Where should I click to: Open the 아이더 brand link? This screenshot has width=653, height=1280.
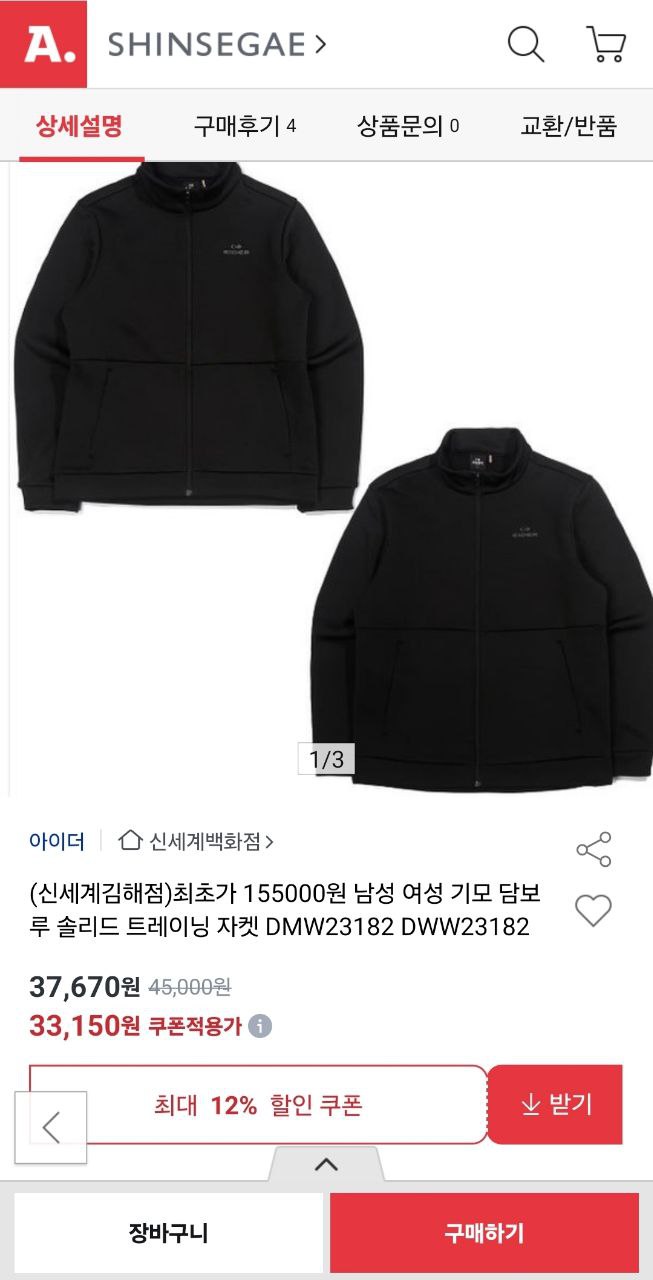click(x=57, y=841)
